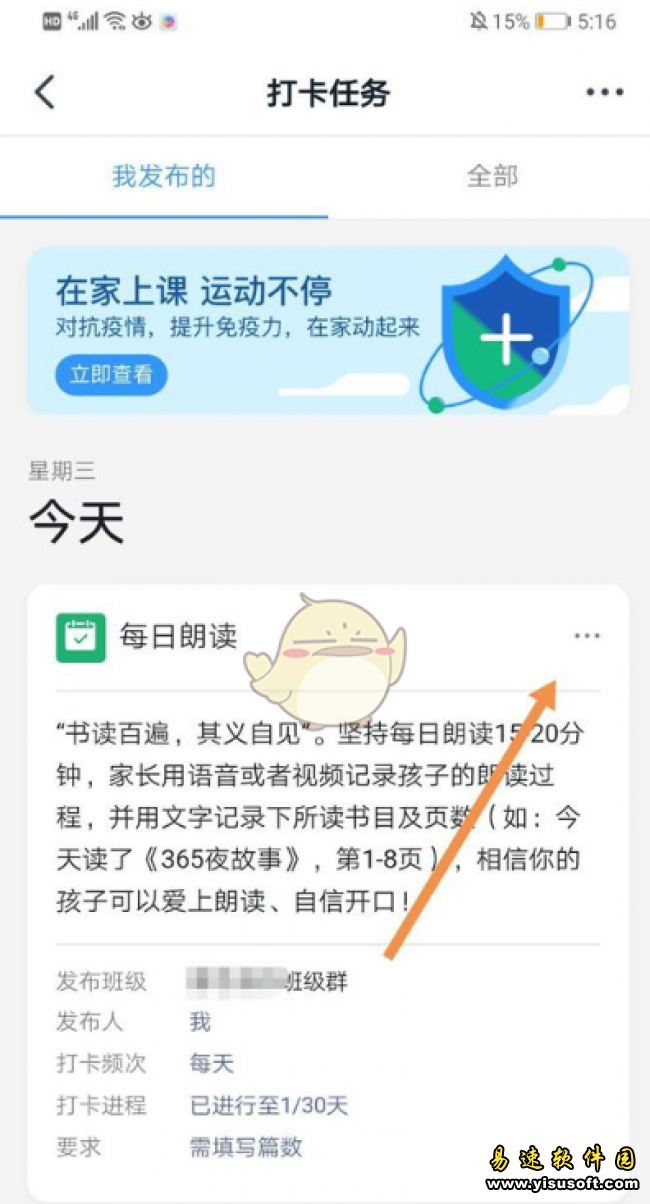
Task: Open more options for 每日朗读 card
Action: [587, 636]
